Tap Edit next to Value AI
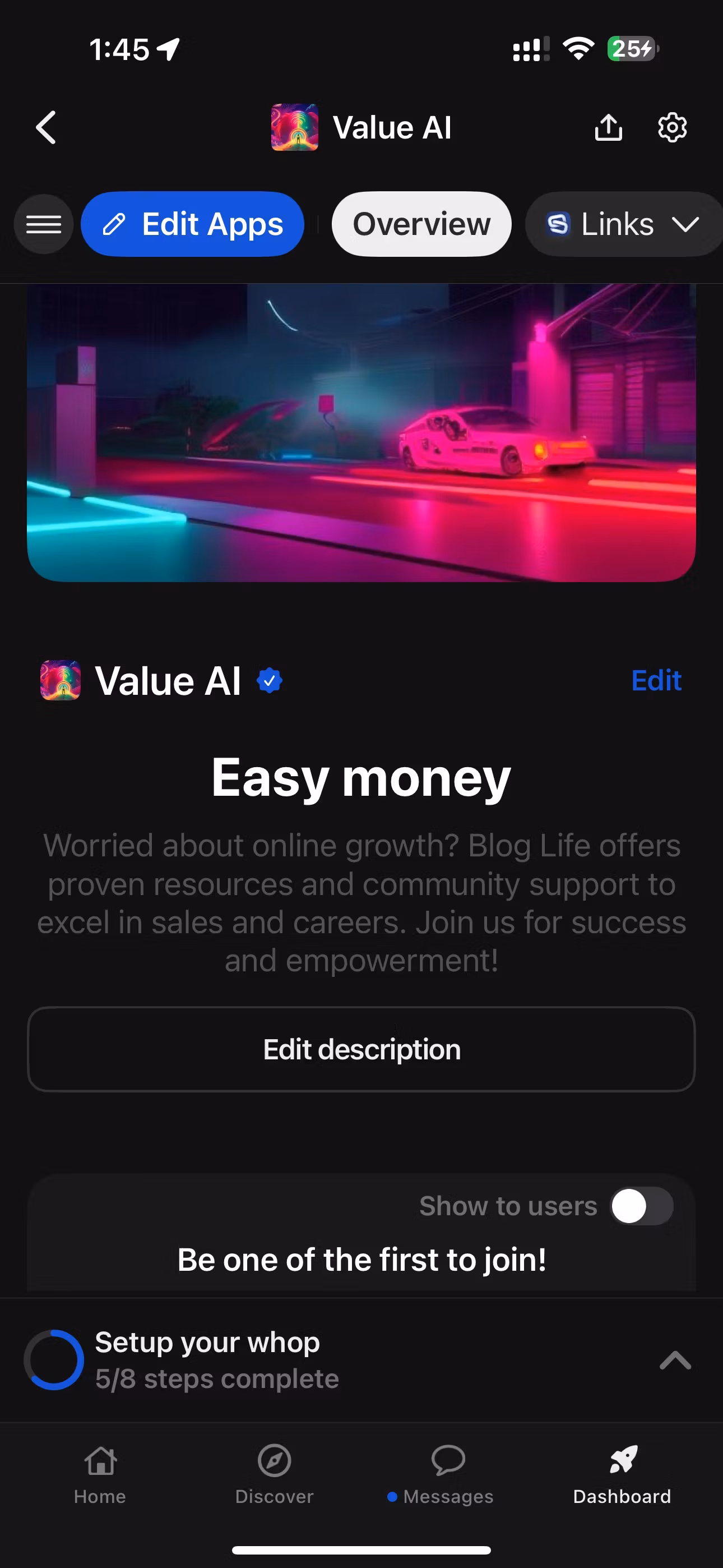This screenshot has height=1568, width=723. click(655, 680)
